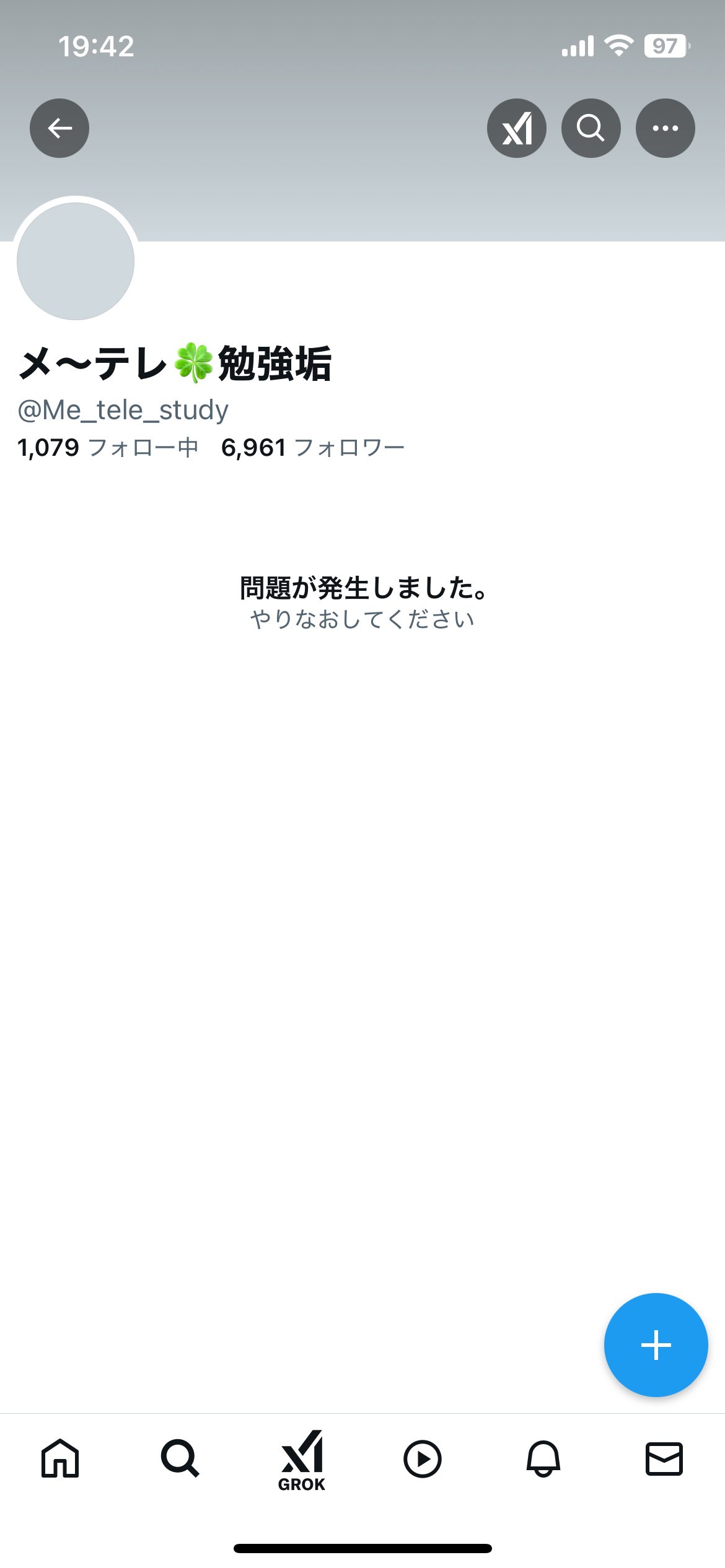Open the GROK tab
This screenshot has height=1568, width=725.
(x=302, y=1460)
